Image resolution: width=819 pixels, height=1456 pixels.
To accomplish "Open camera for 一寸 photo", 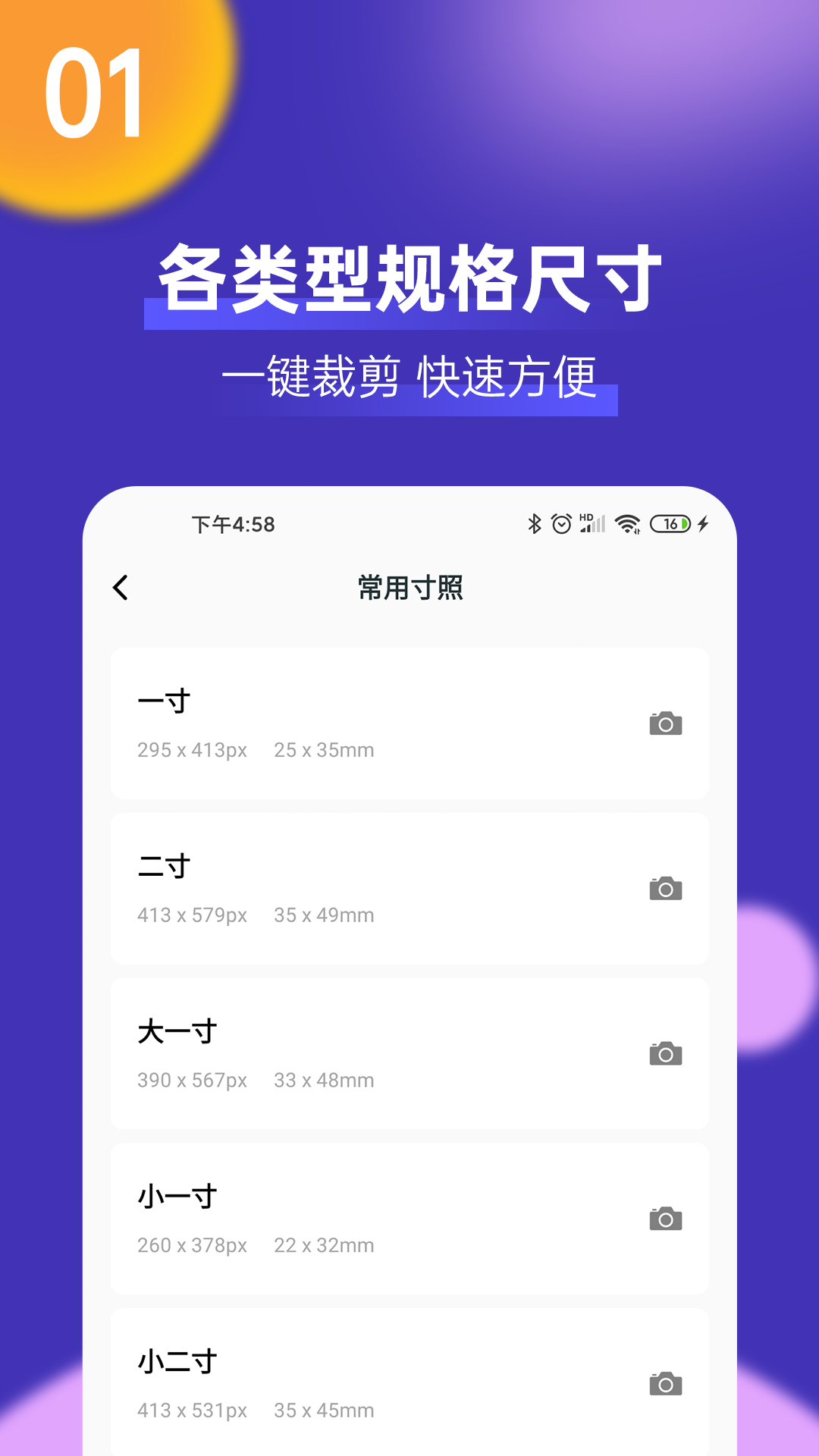I will (666, 724).
